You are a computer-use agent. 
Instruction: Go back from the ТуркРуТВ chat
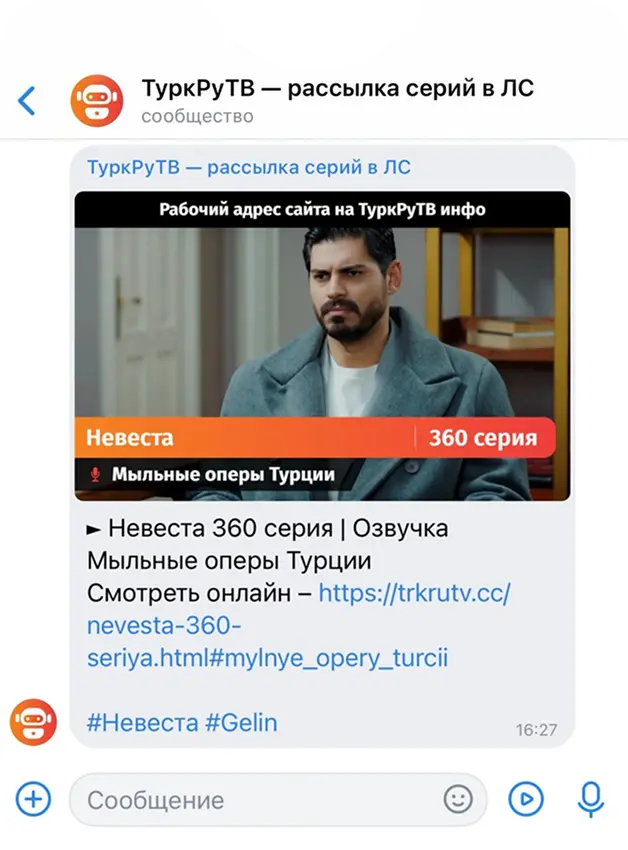[x=27, y=100]
